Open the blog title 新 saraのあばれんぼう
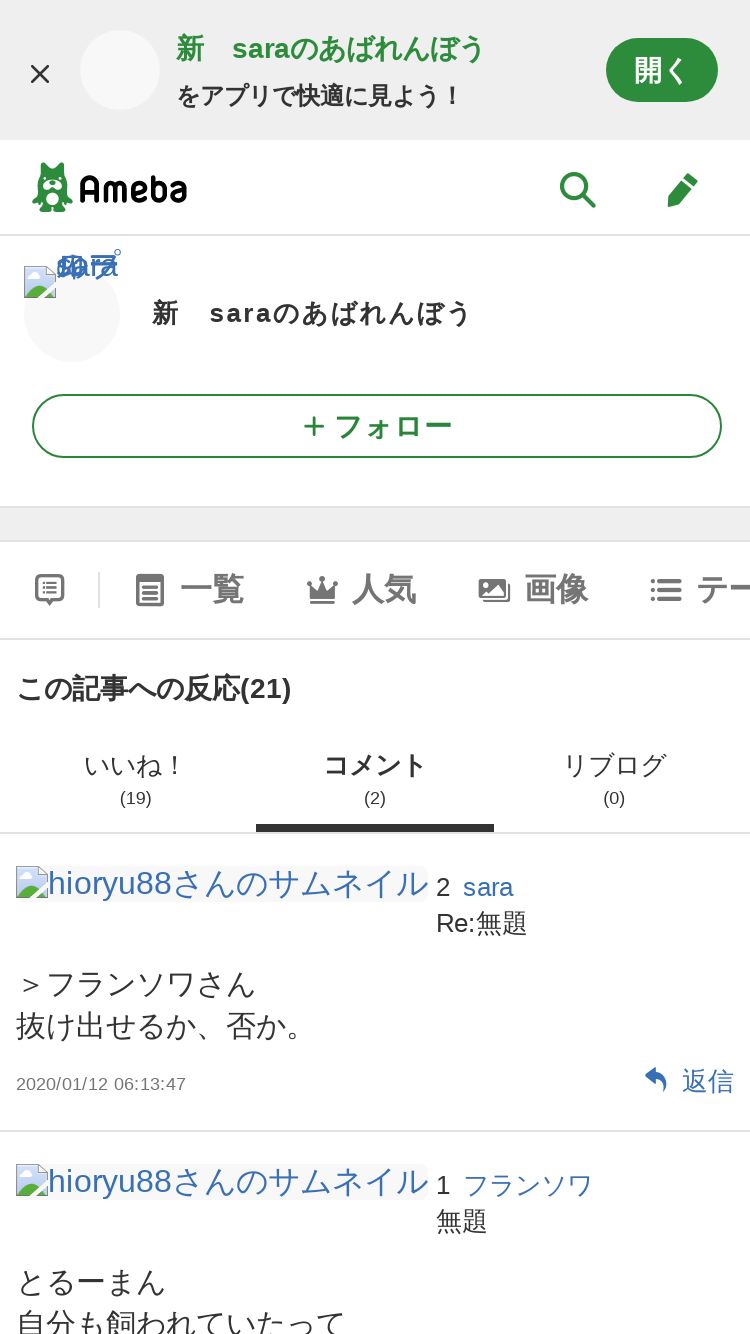The image size is (750, 1334). click(311, 313)
